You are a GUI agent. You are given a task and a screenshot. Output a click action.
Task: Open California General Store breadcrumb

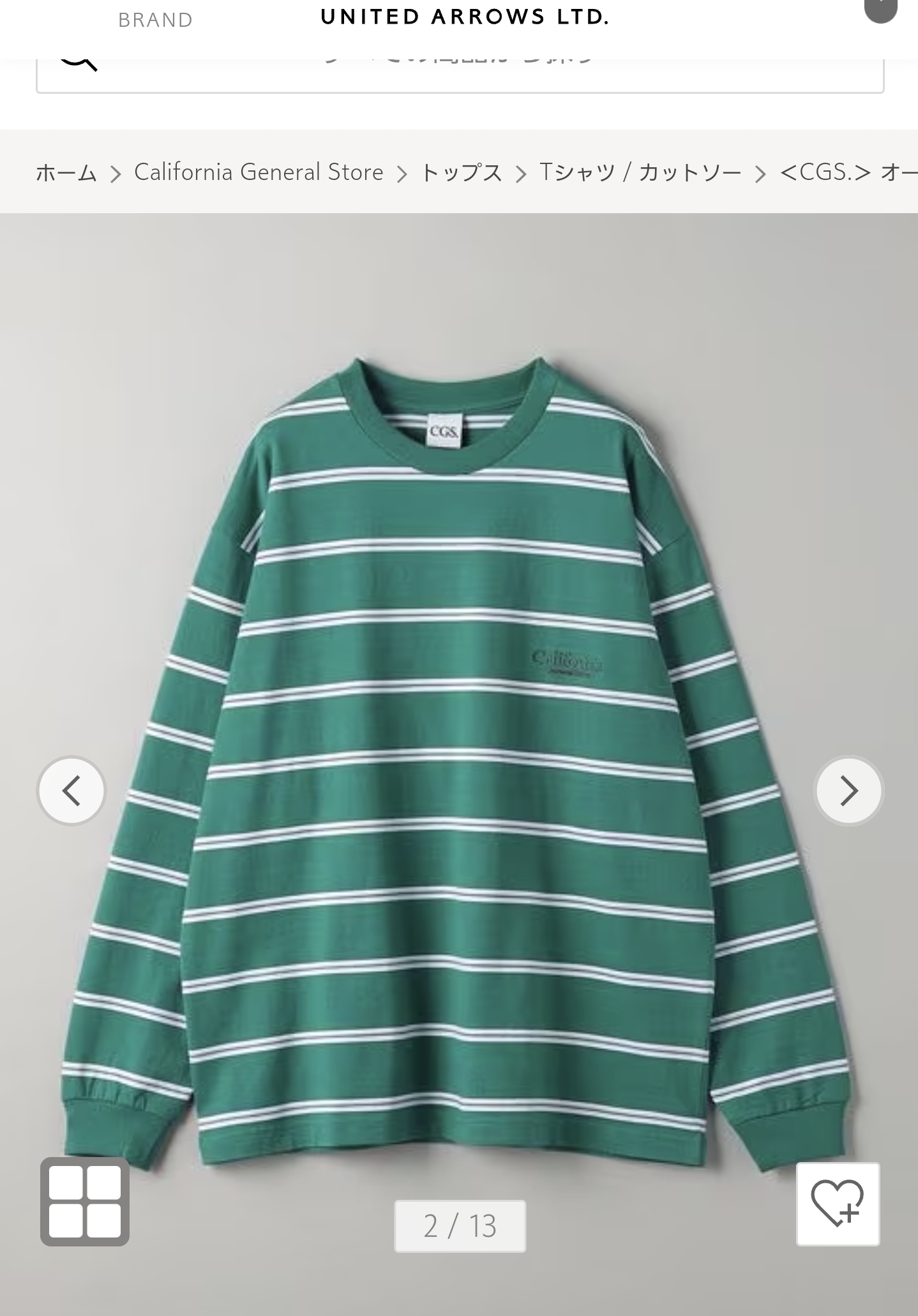[x=259, y=172]
